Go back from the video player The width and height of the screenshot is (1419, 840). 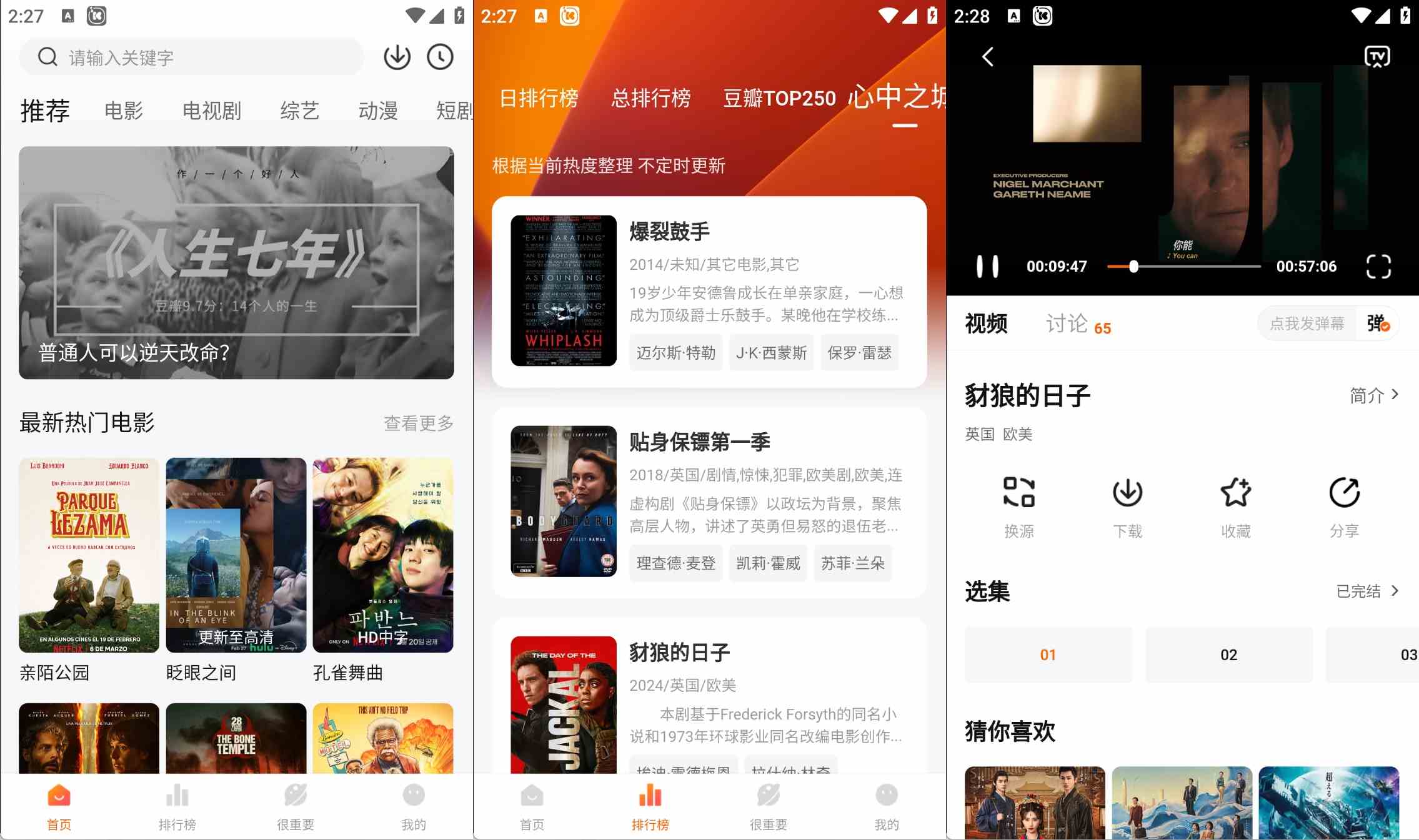tap(988, 57)
